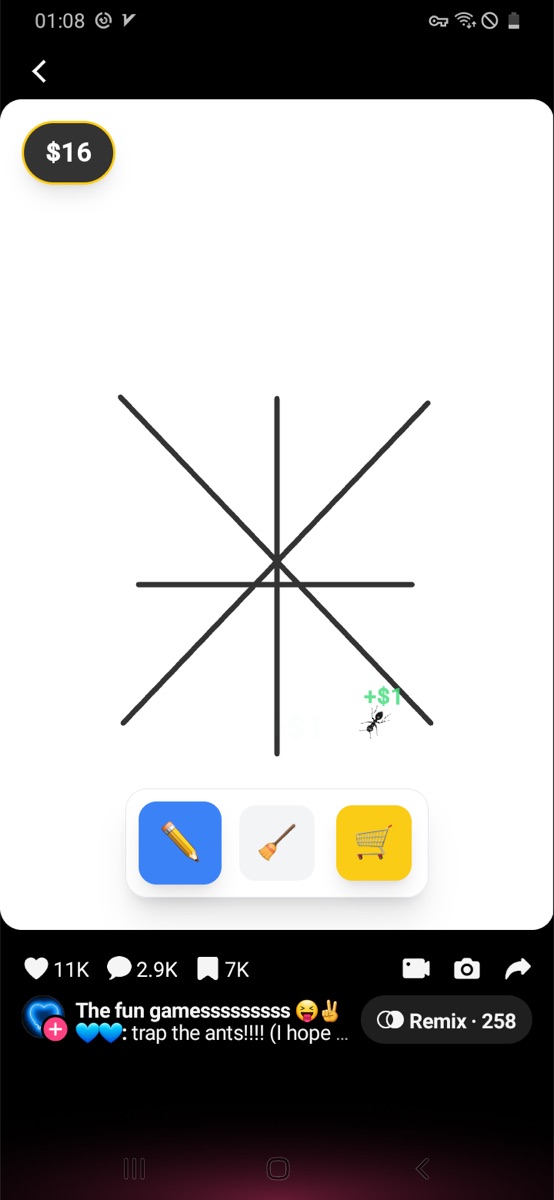Go back with the top-left arrow

click(x=40, y=71)
